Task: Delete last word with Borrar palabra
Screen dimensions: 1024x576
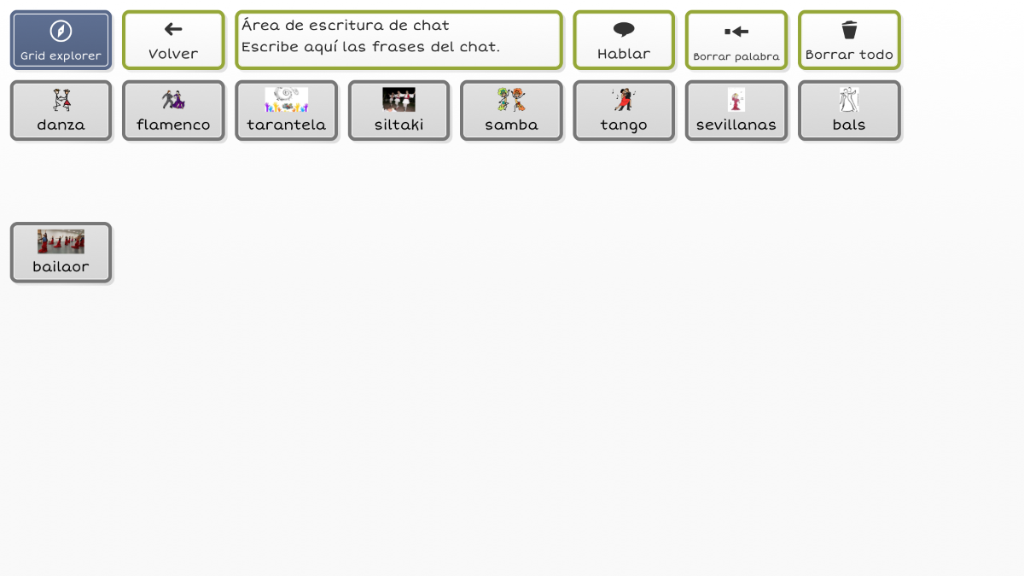Action: point(736,40)
